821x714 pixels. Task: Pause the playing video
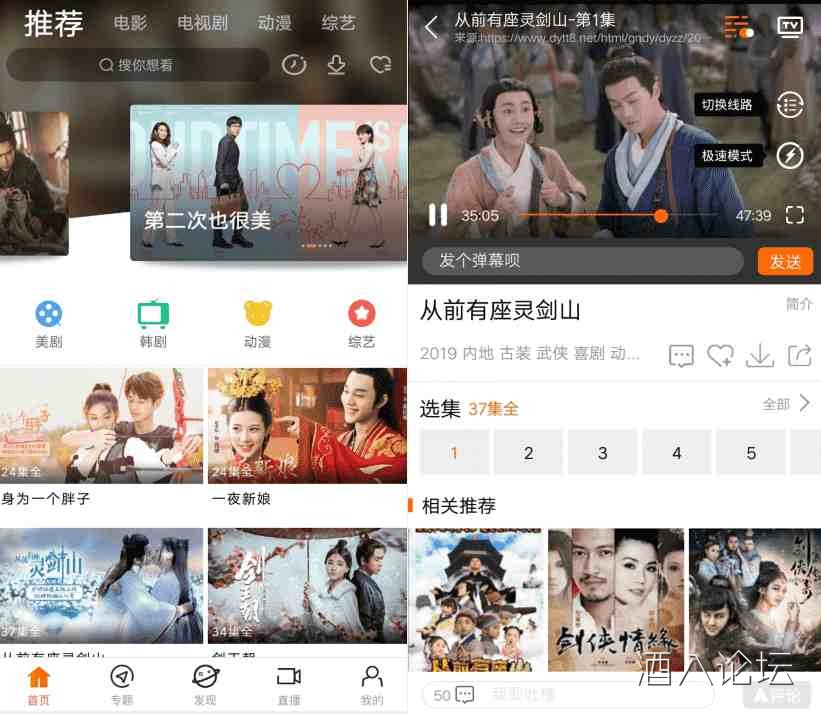point(438,214)
